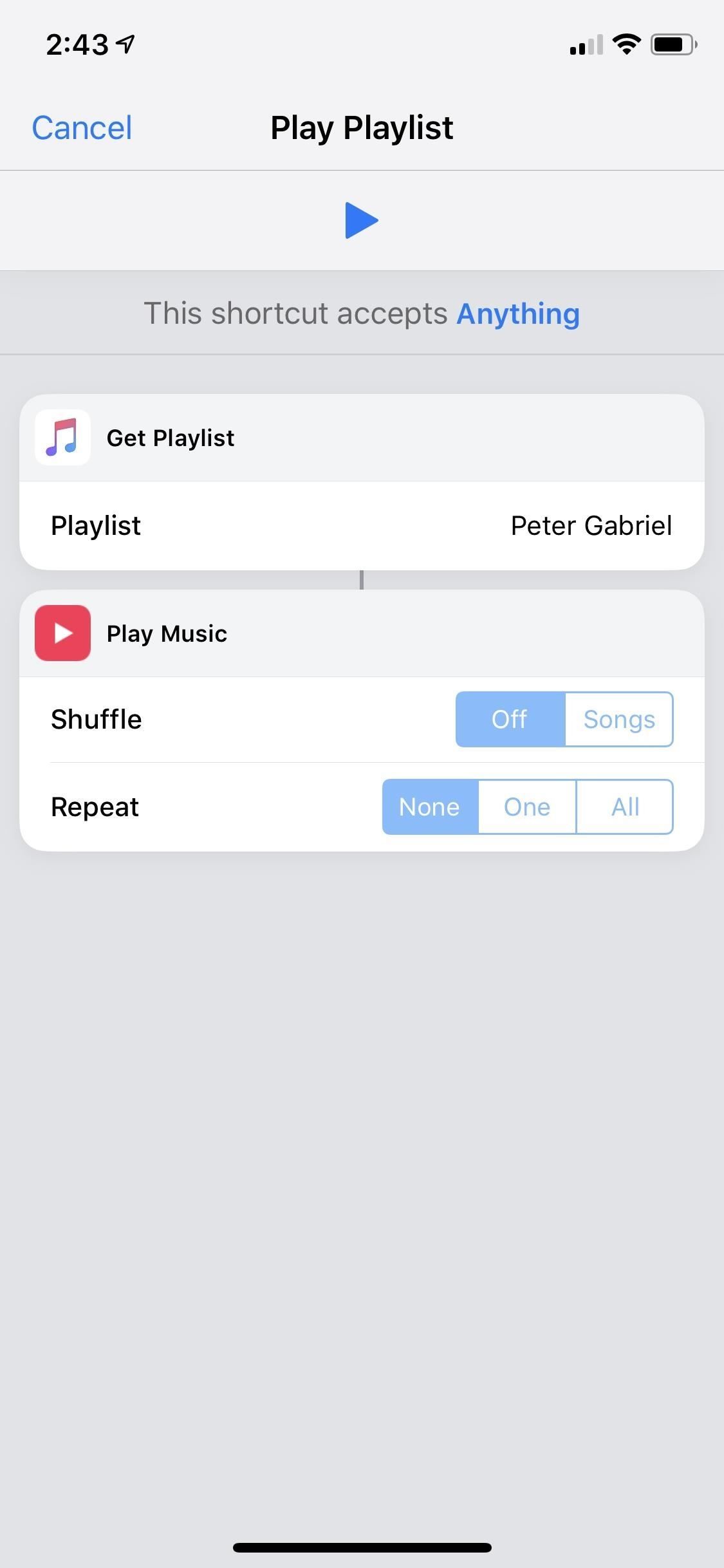Set Repeat to One
The height and width of the screenshot is (1568, 724).
coord(526,806)
